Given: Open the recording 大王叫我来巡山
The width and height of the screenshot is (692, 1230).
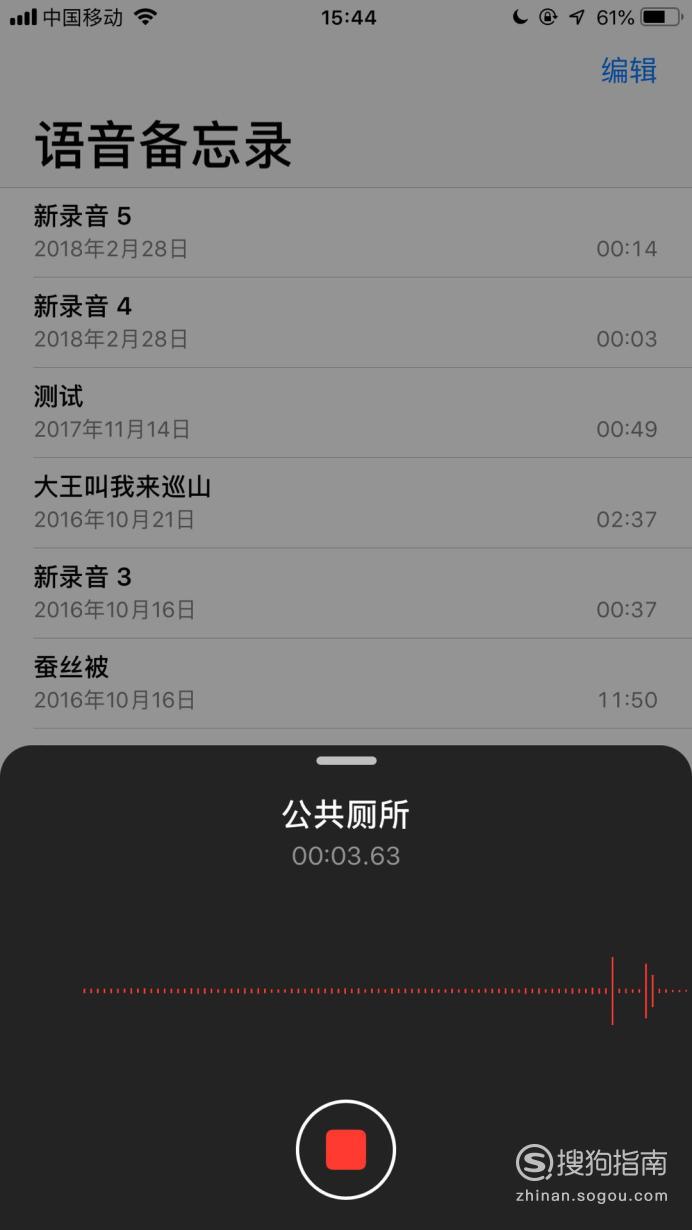Looking at the screenshot, I should click(346, 503).
